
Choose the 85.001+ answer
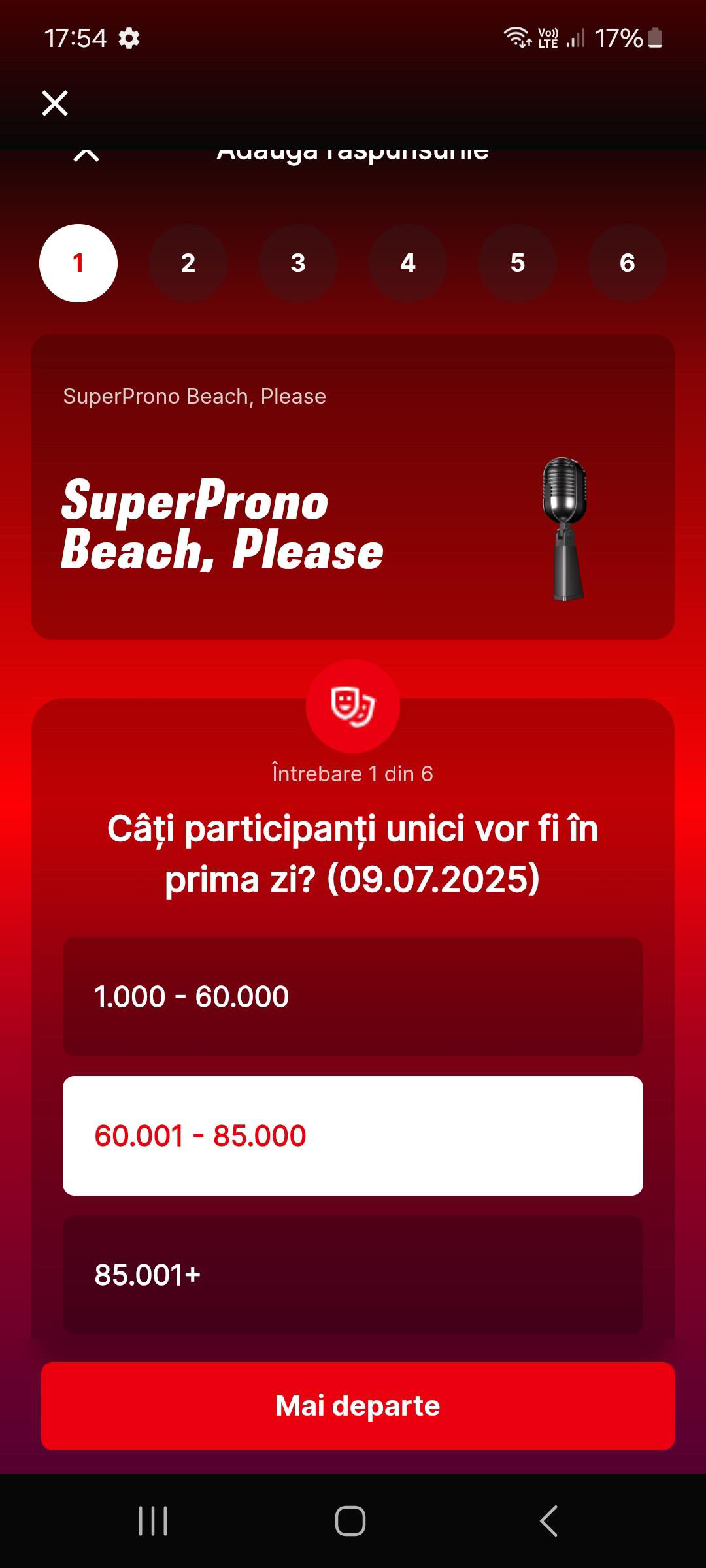point(353,1274)
